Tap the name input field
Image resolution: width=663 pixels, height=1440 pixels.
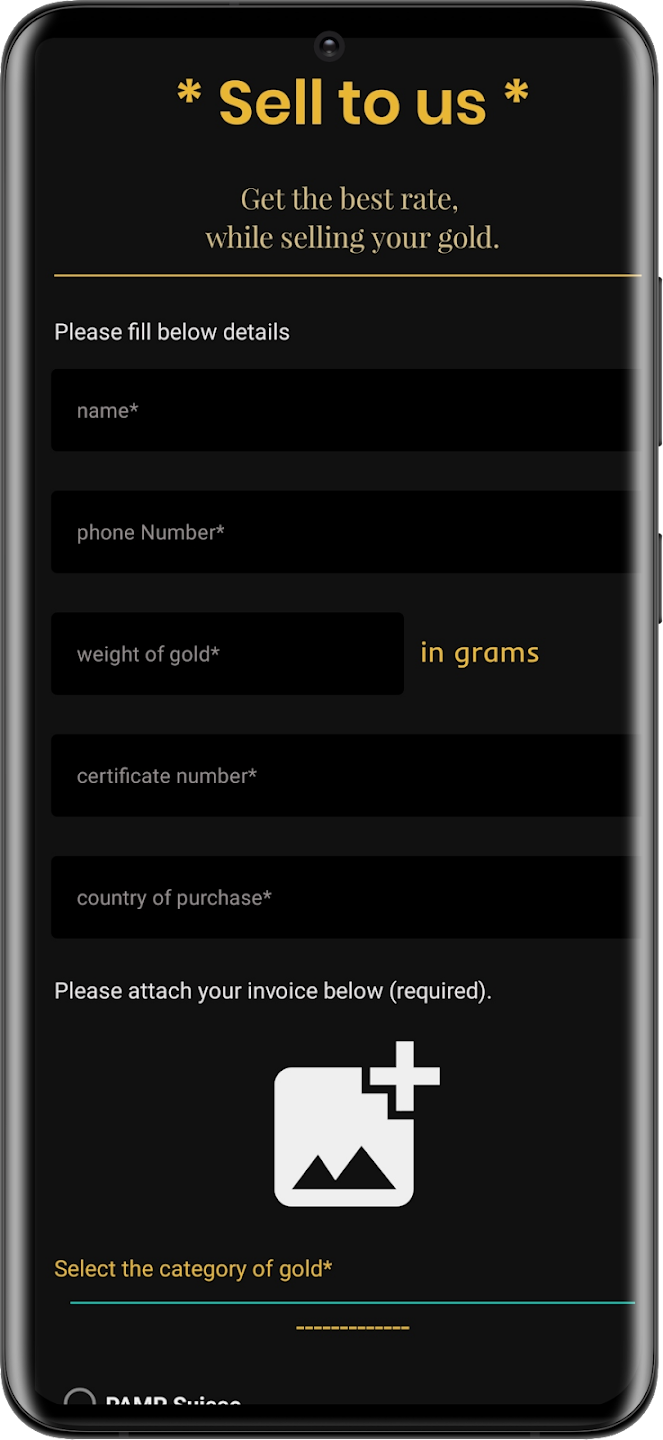click(345, 410)
